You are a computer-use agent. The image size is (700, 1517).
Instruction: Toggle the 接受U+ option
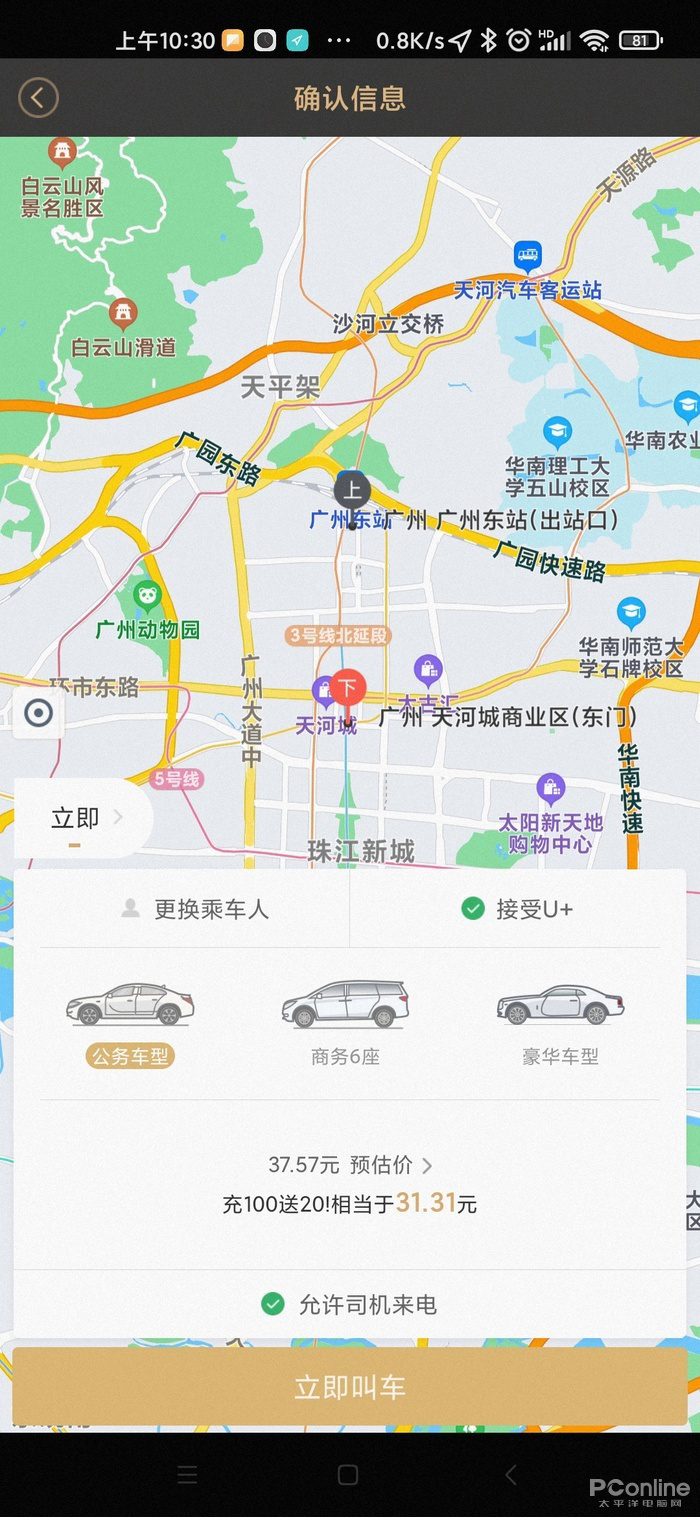pos(517,909)
